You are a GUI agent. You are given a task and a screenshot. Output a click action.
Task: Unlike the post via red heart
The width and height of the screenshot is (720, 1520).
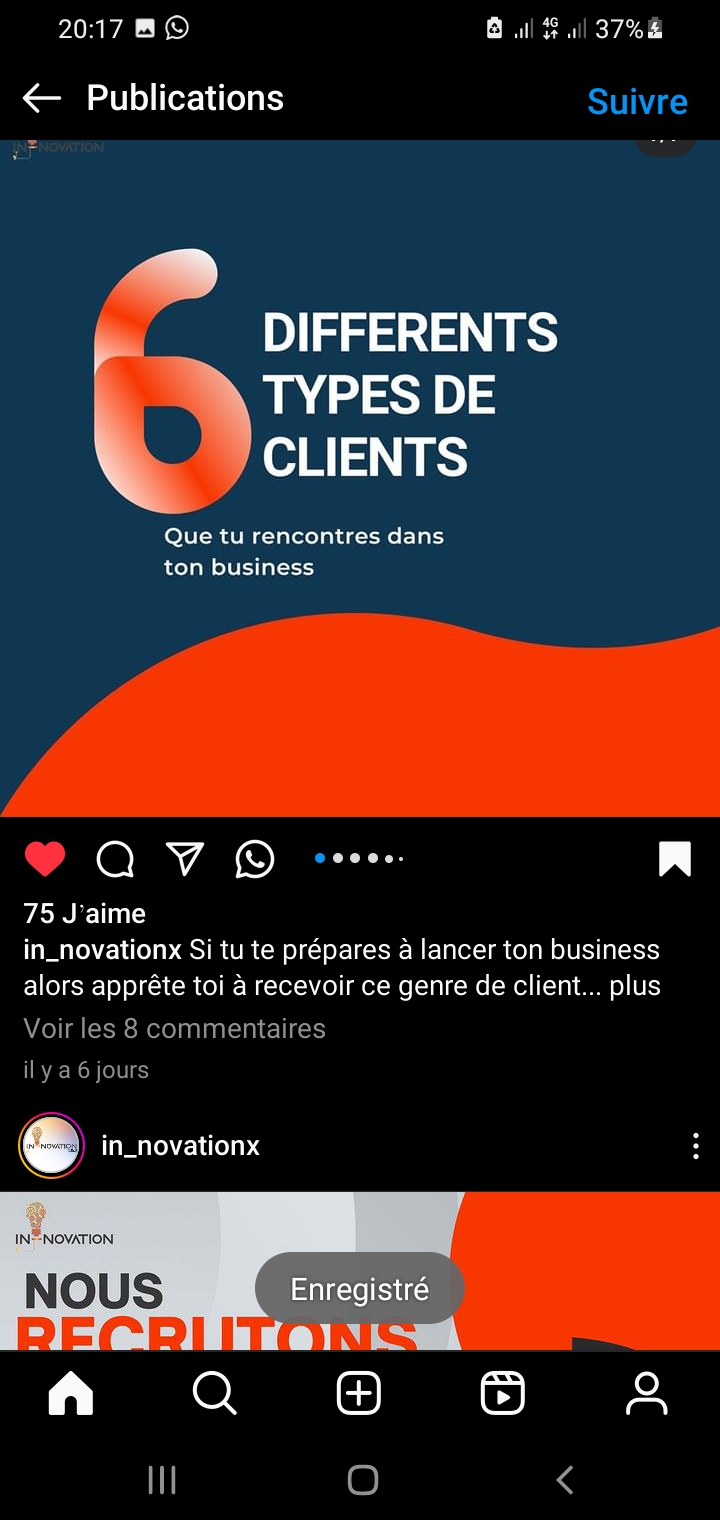(45, 859)
